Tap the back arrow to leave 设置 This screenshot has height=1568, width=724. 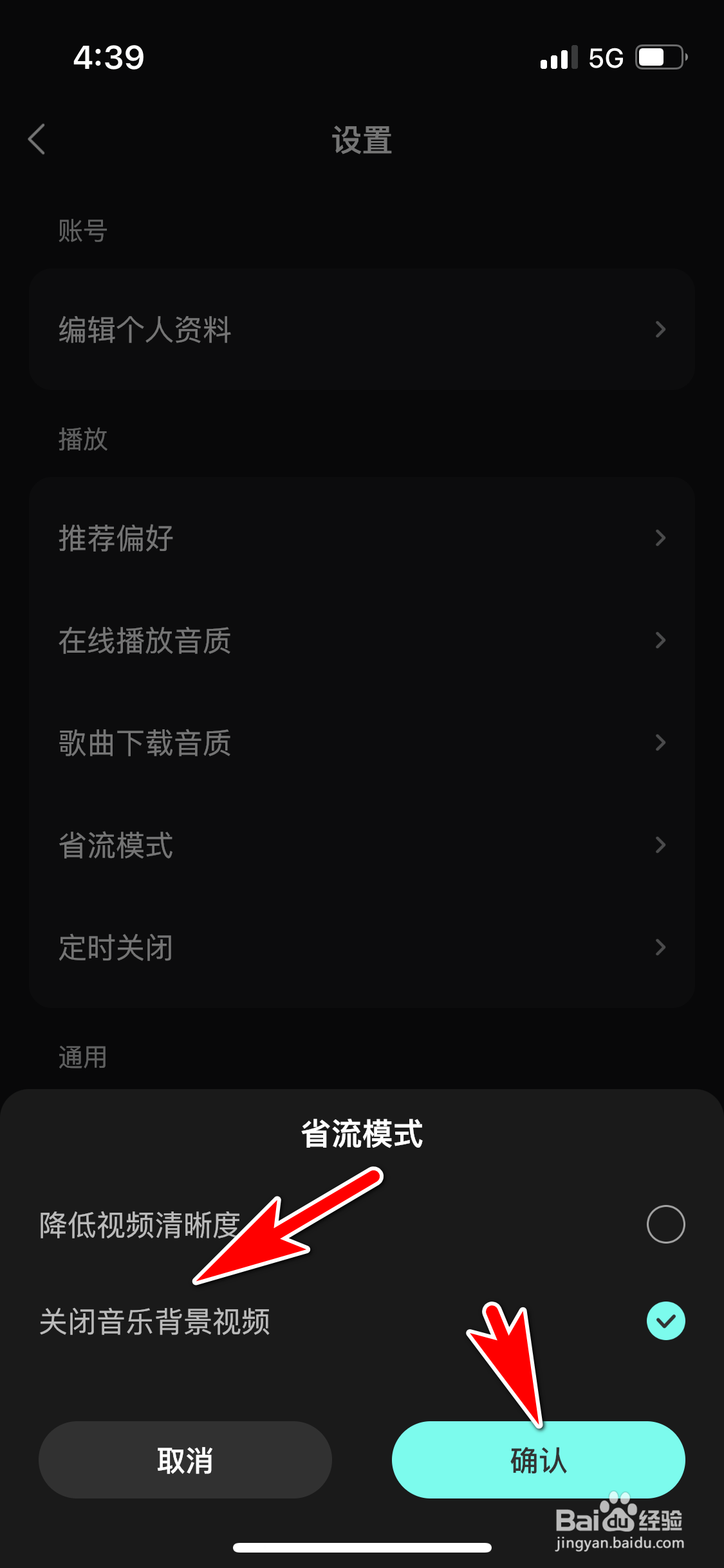[37, 140]
